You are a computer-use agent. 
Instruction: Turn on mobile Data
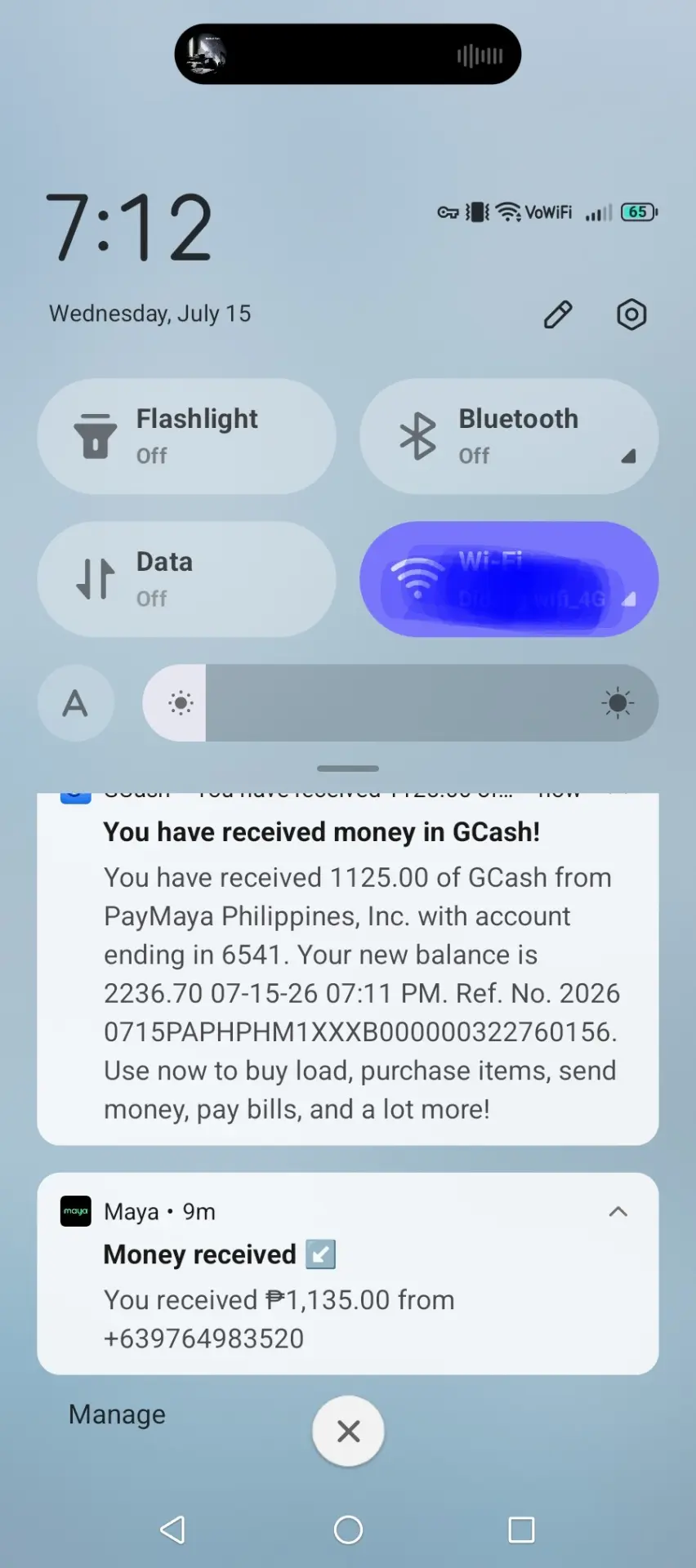pyautogui.click(x=186, y=579)
